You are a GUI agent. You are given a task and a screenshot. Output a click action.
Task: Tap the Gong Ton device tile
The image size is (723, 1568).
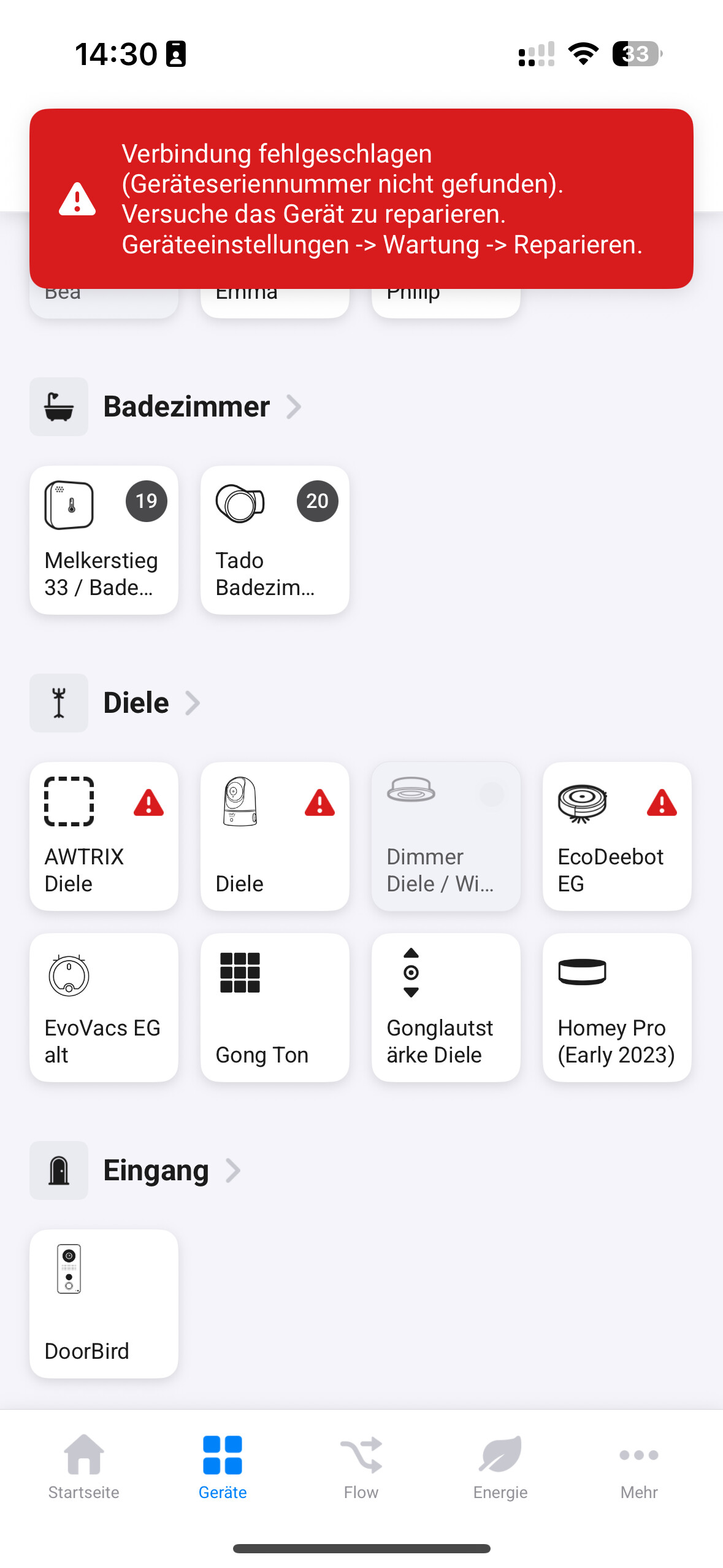pyautogui.click(x=275, y=1008)
